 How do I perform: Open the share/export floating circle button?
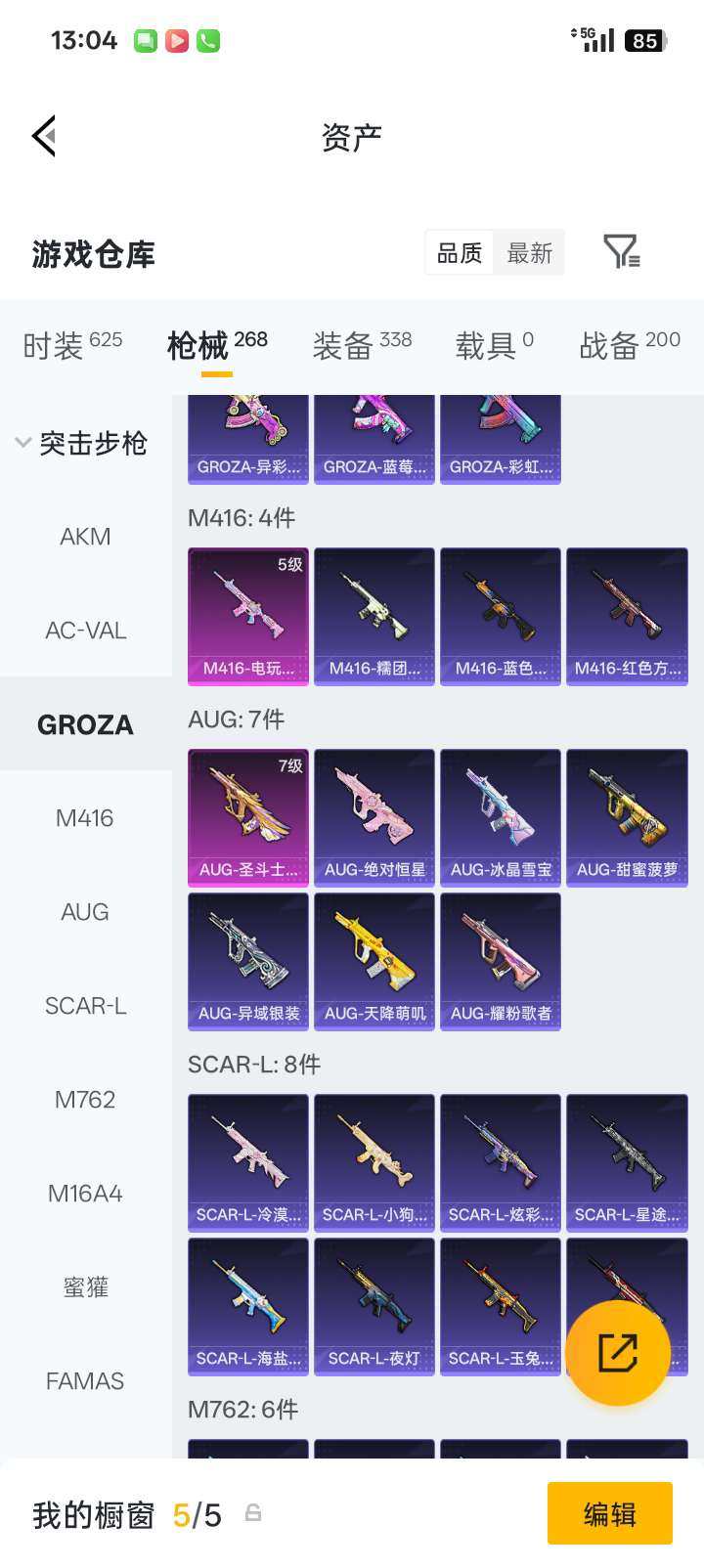point(619,1352)
